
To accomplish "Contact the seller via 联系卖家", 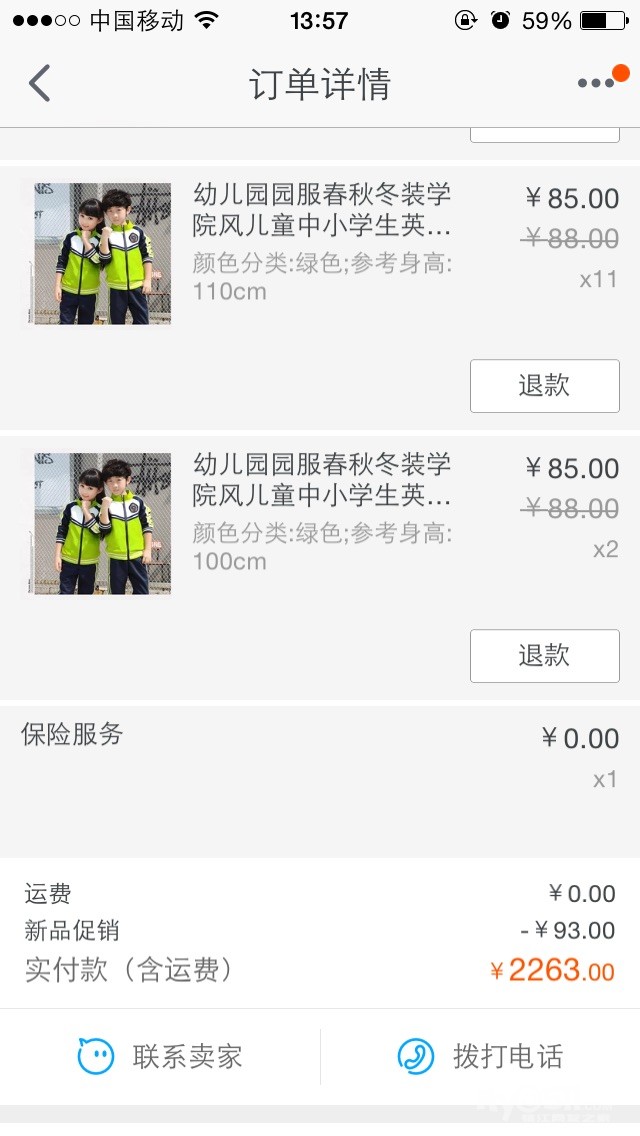I will point(160,1057).
